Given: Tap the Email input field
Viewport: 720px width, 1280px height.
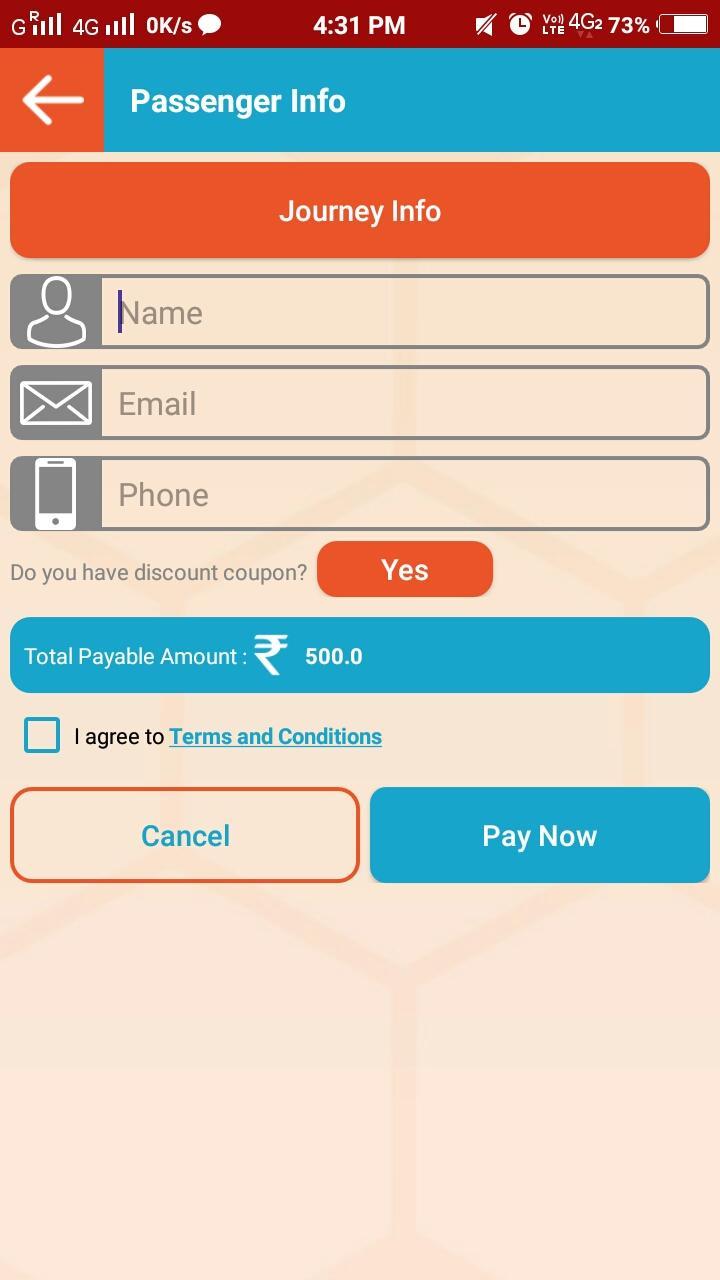Looking at the screenshot, I should click(404, 404).
